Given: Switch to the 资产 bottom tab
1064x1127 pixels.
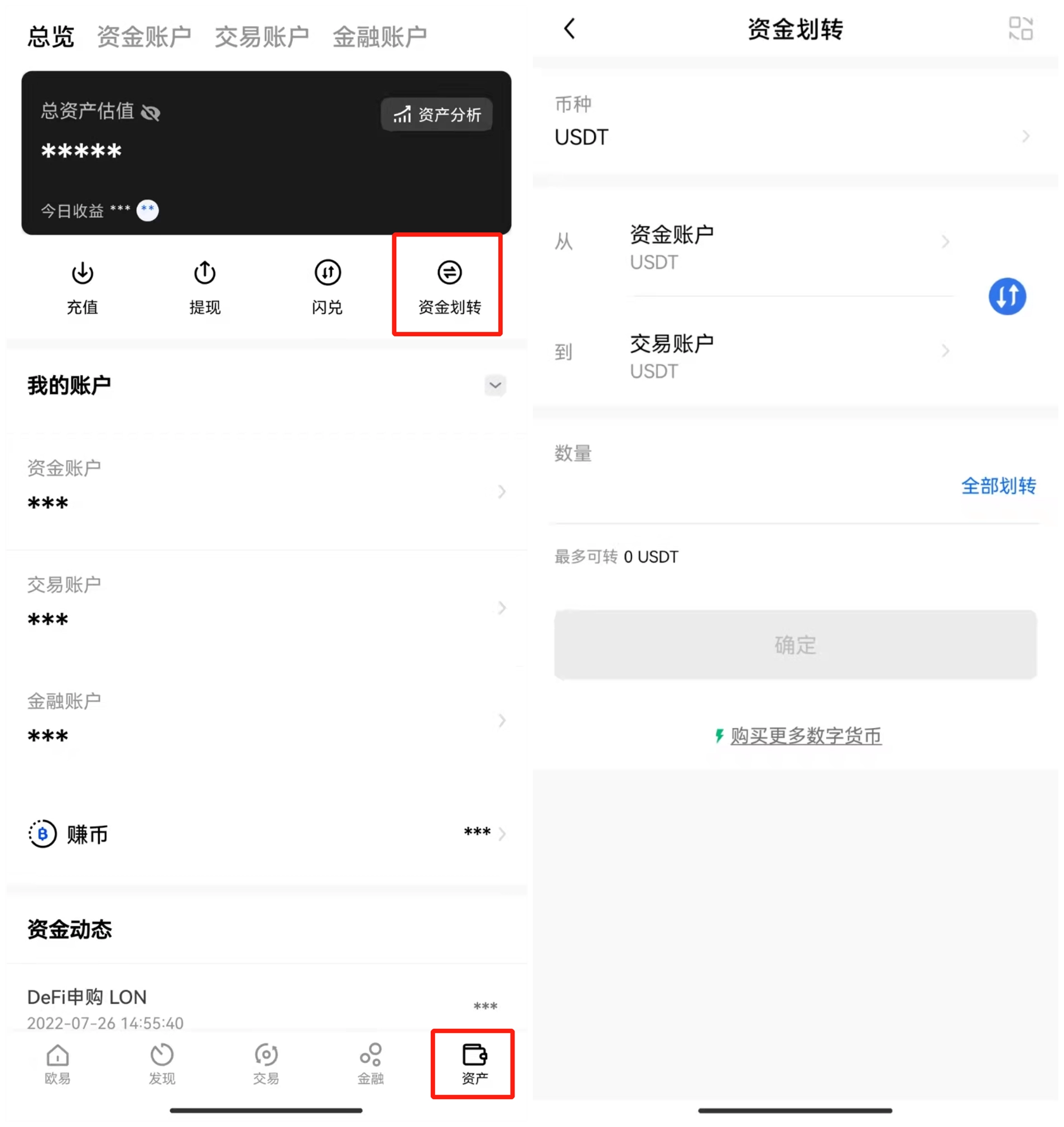Looking at the screenshot, I should (x=474, y=1063).
